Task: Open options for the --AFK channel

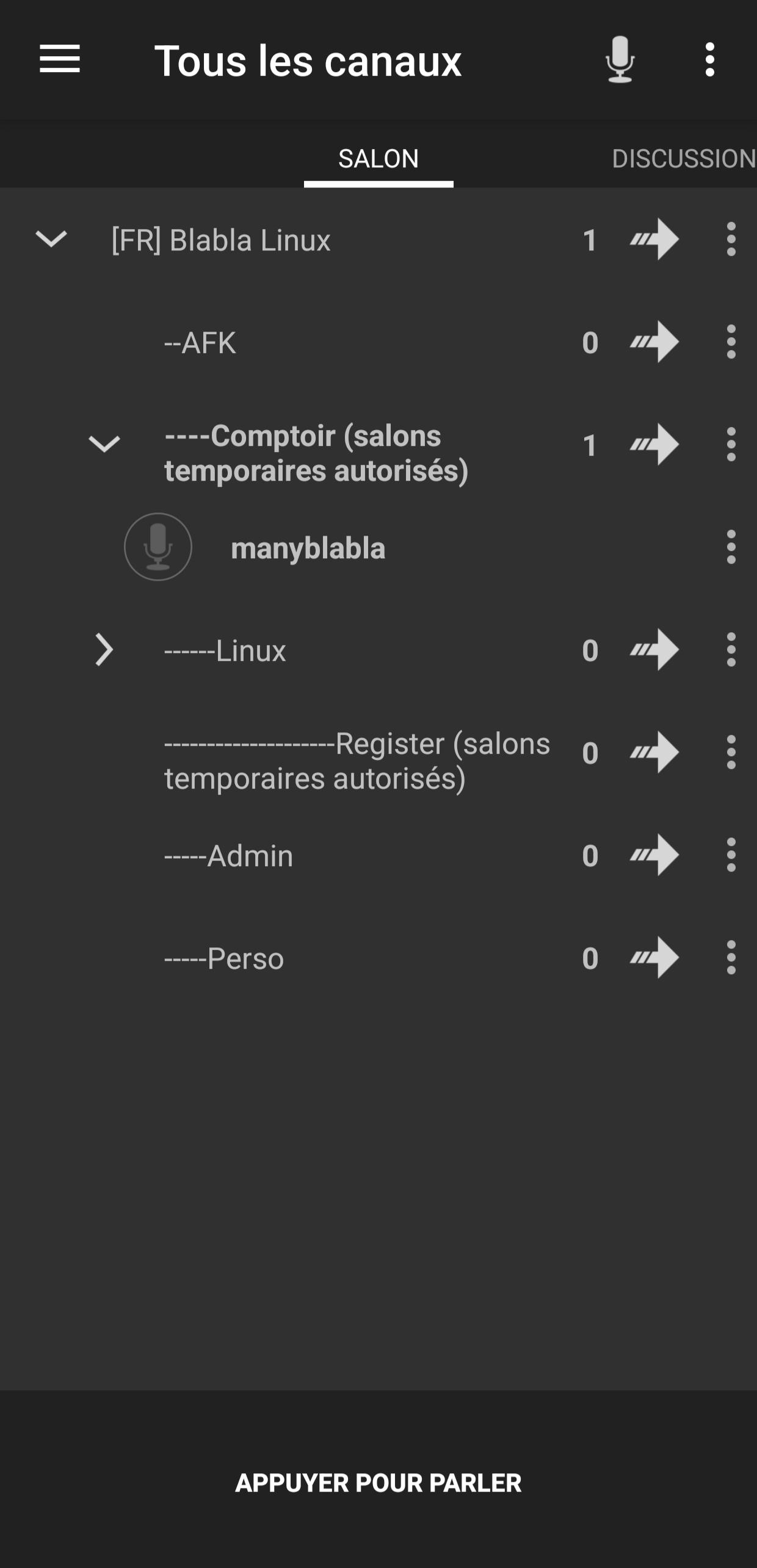Action: pos(731,341)
